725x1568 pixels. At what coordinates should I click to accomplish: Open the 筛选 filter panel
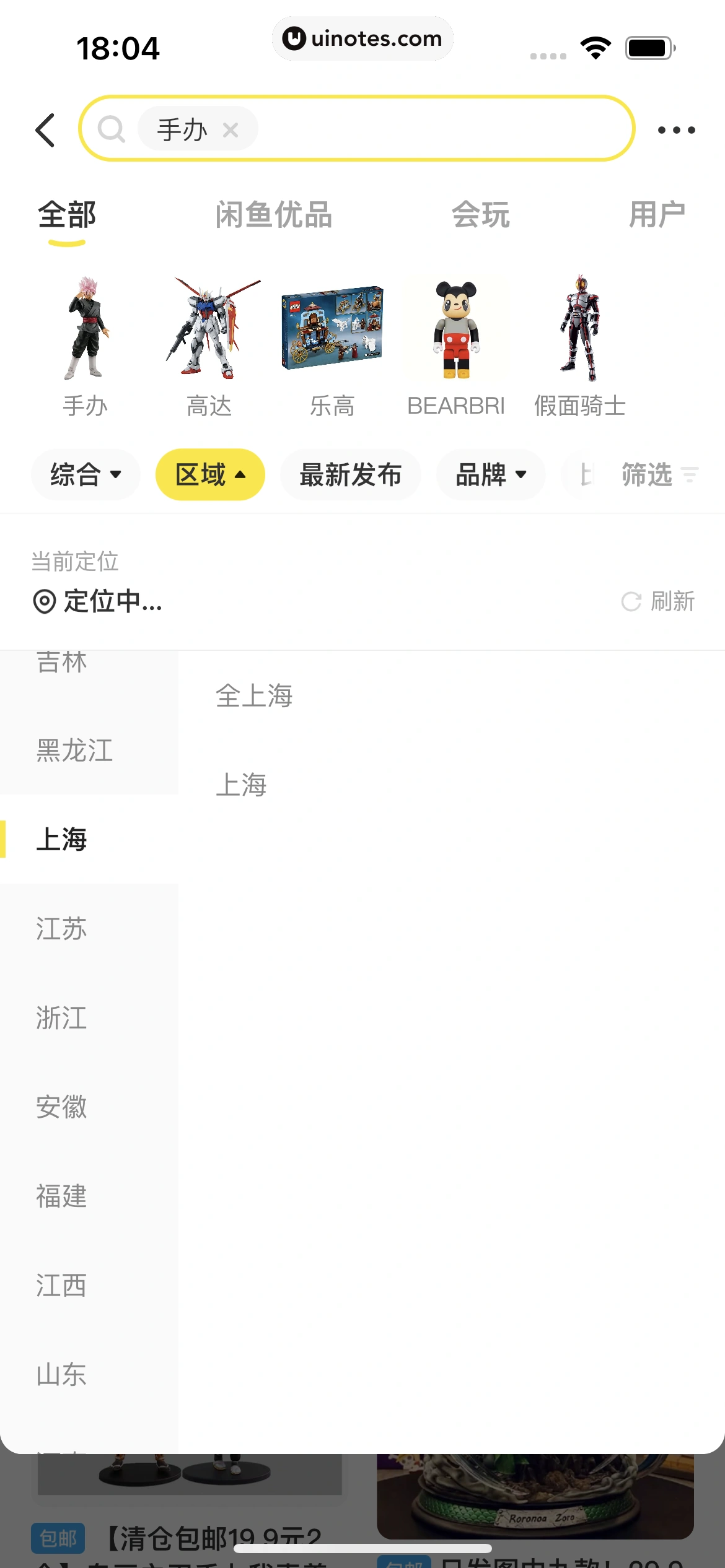tap(657, 474)
